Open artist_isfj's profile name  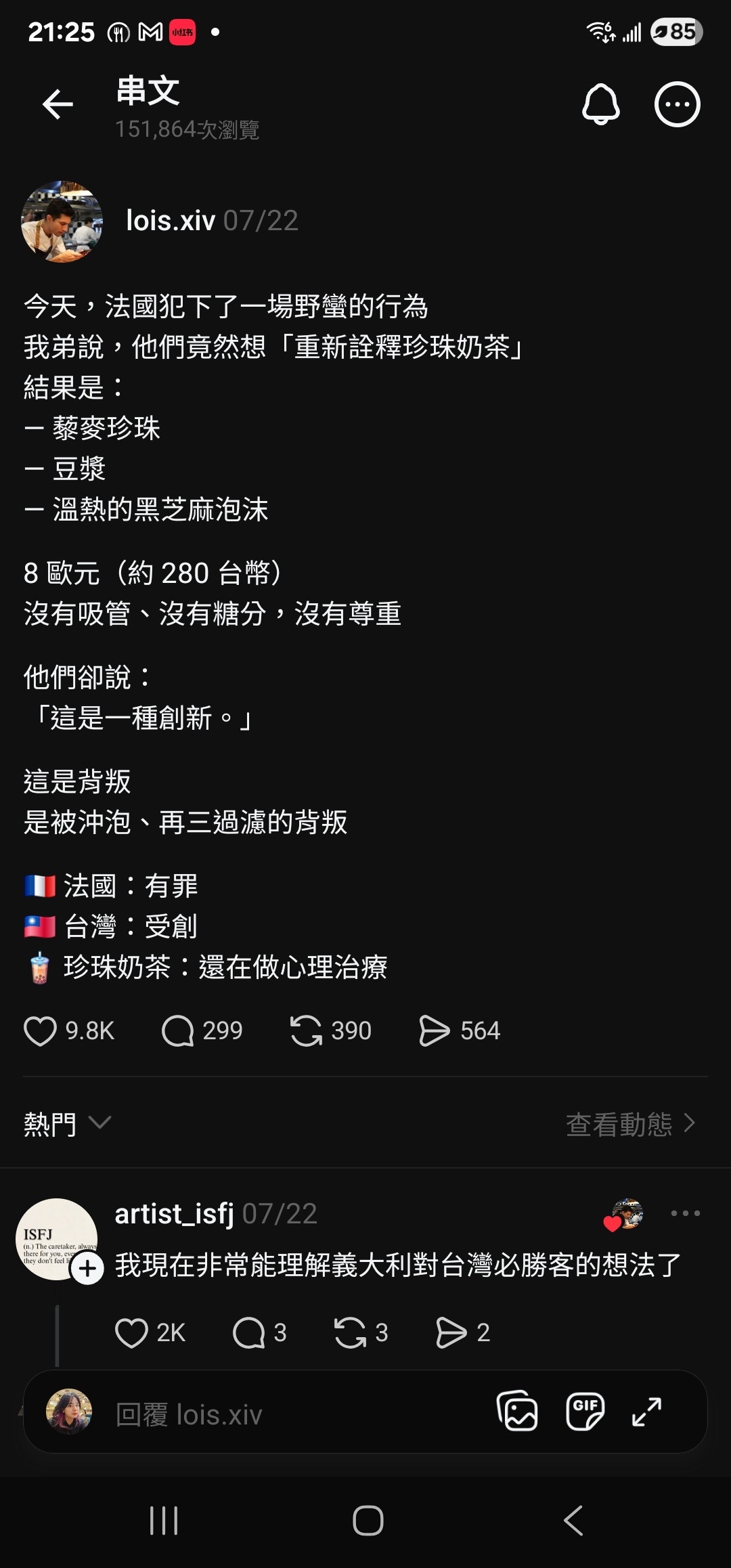[x=174, y=1214]
